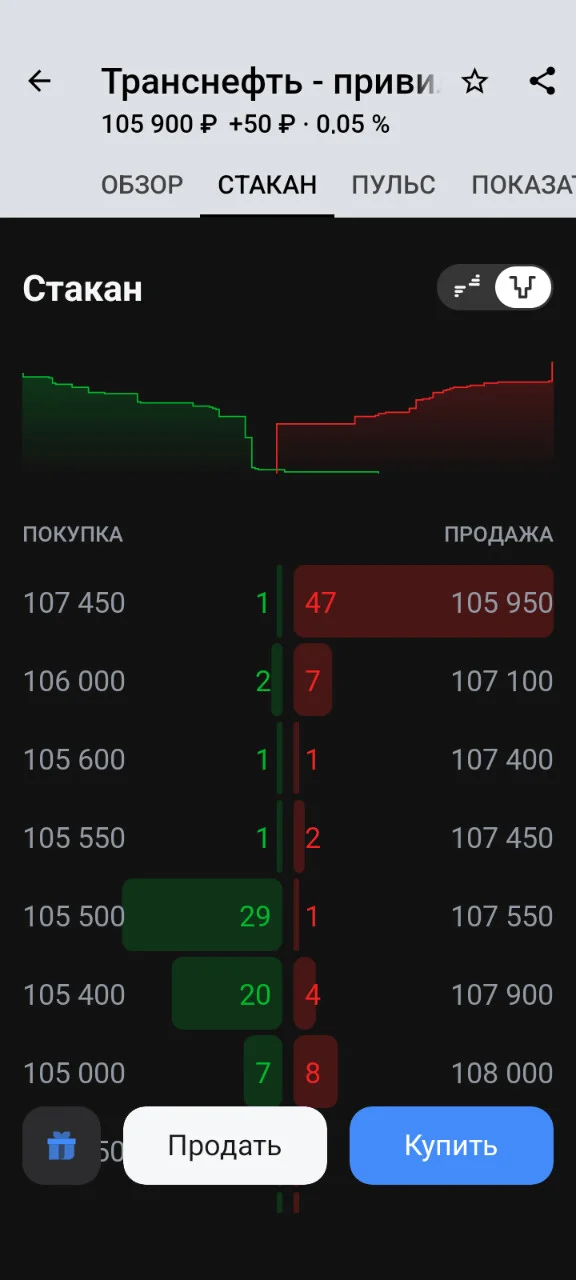Open the ПУЛЬС tab
The image size is (576, 1280).
pos(393,185)
